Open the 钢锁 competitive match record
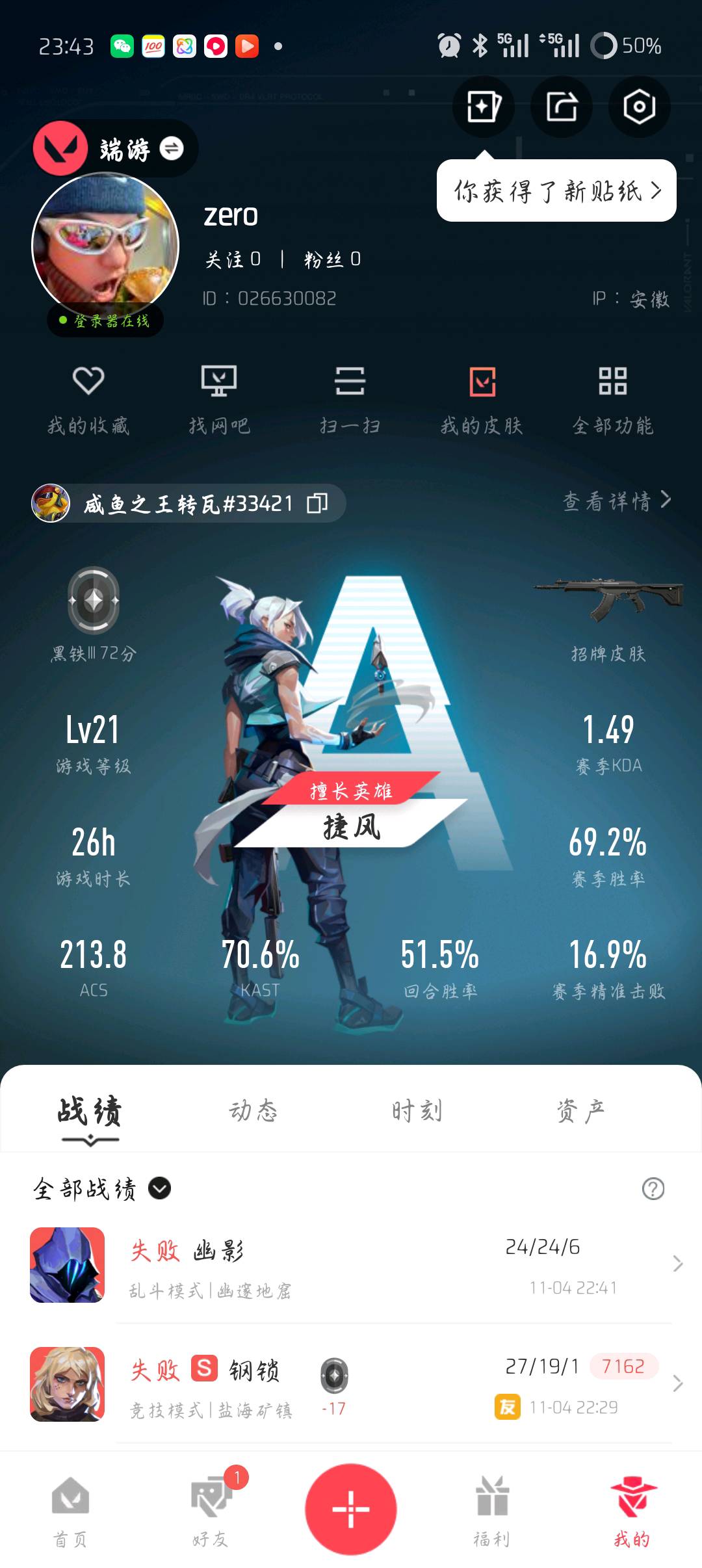The width and height of the screenshot is (702, 1568). (x=351, y=1384)
